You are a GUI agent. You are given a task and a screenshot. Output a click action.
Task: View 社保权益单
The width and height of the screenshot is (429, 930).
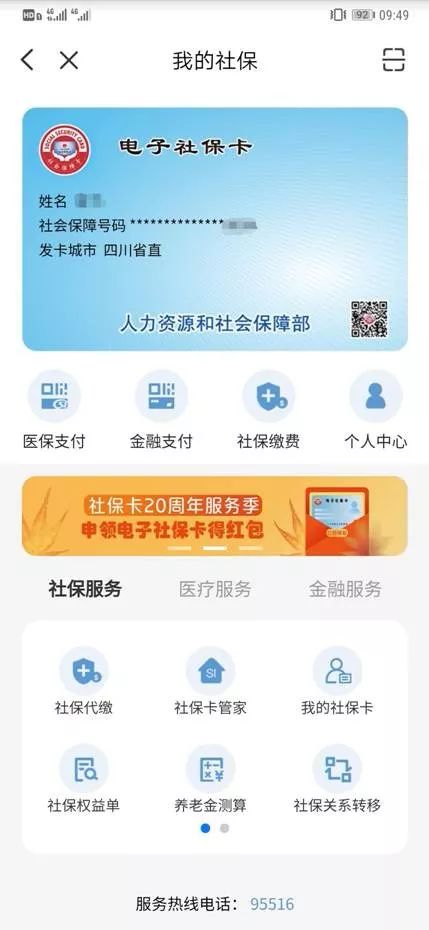[84, 779]
